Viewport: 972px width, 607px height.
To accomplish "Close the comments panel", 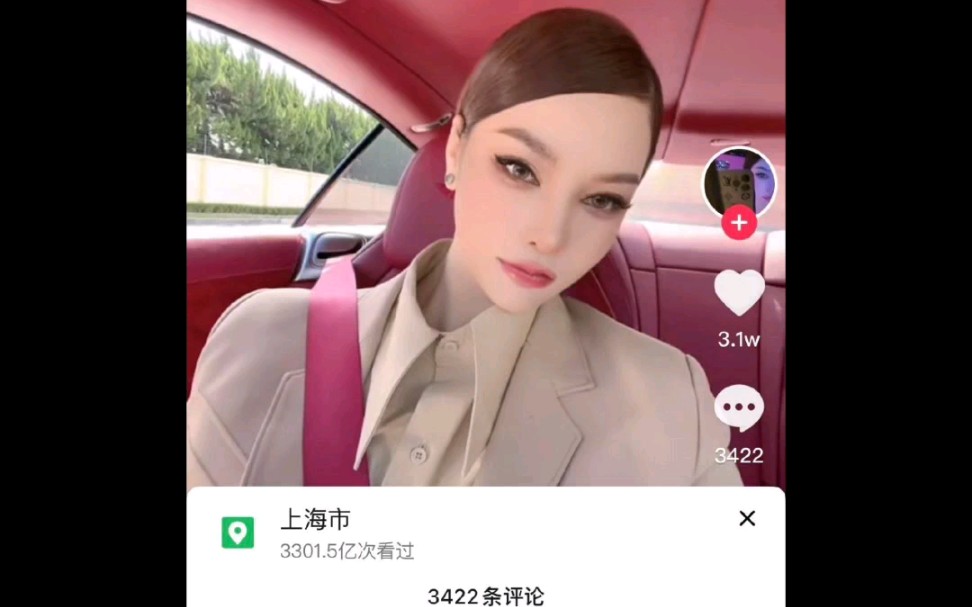I will pos(747,518).
